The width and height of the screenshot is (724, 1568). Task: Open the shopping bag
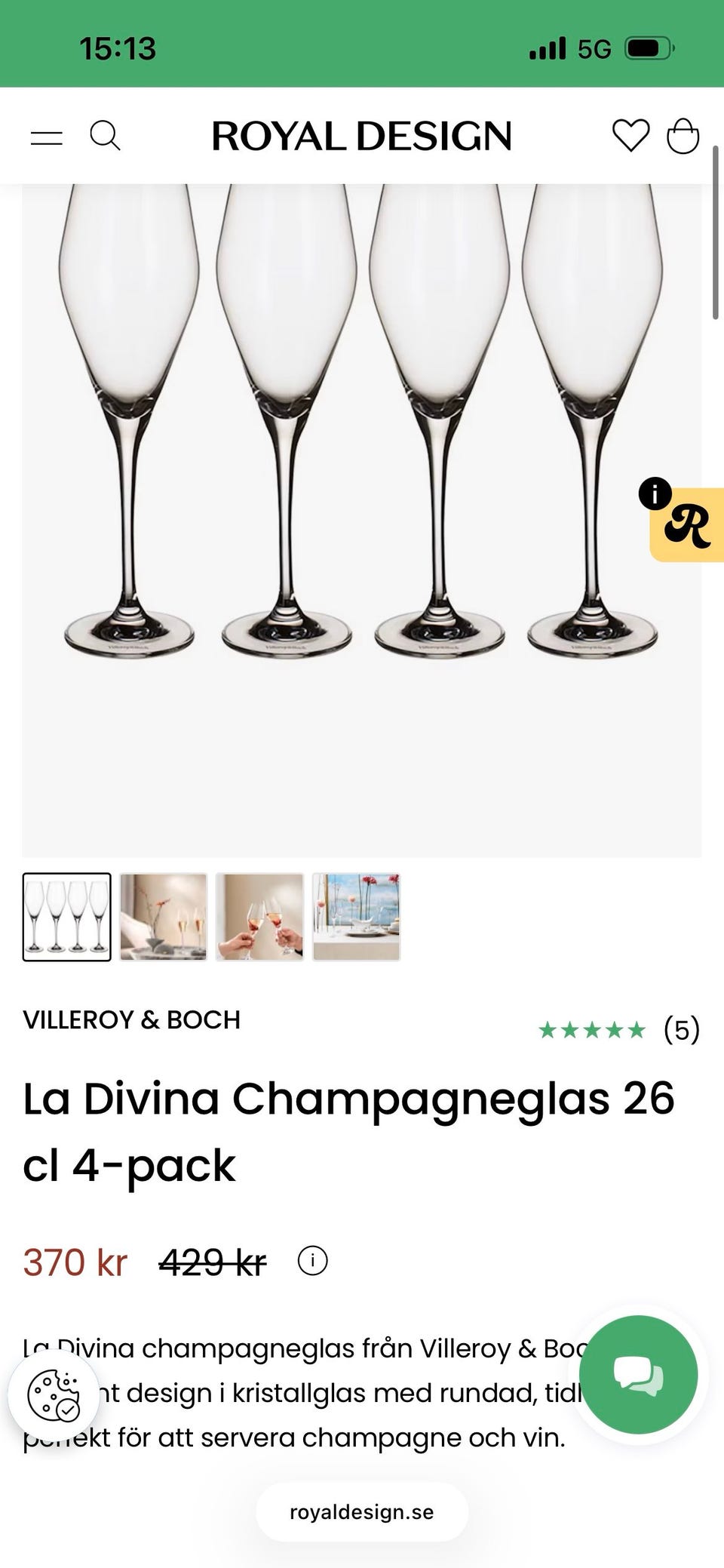[683, 136]
